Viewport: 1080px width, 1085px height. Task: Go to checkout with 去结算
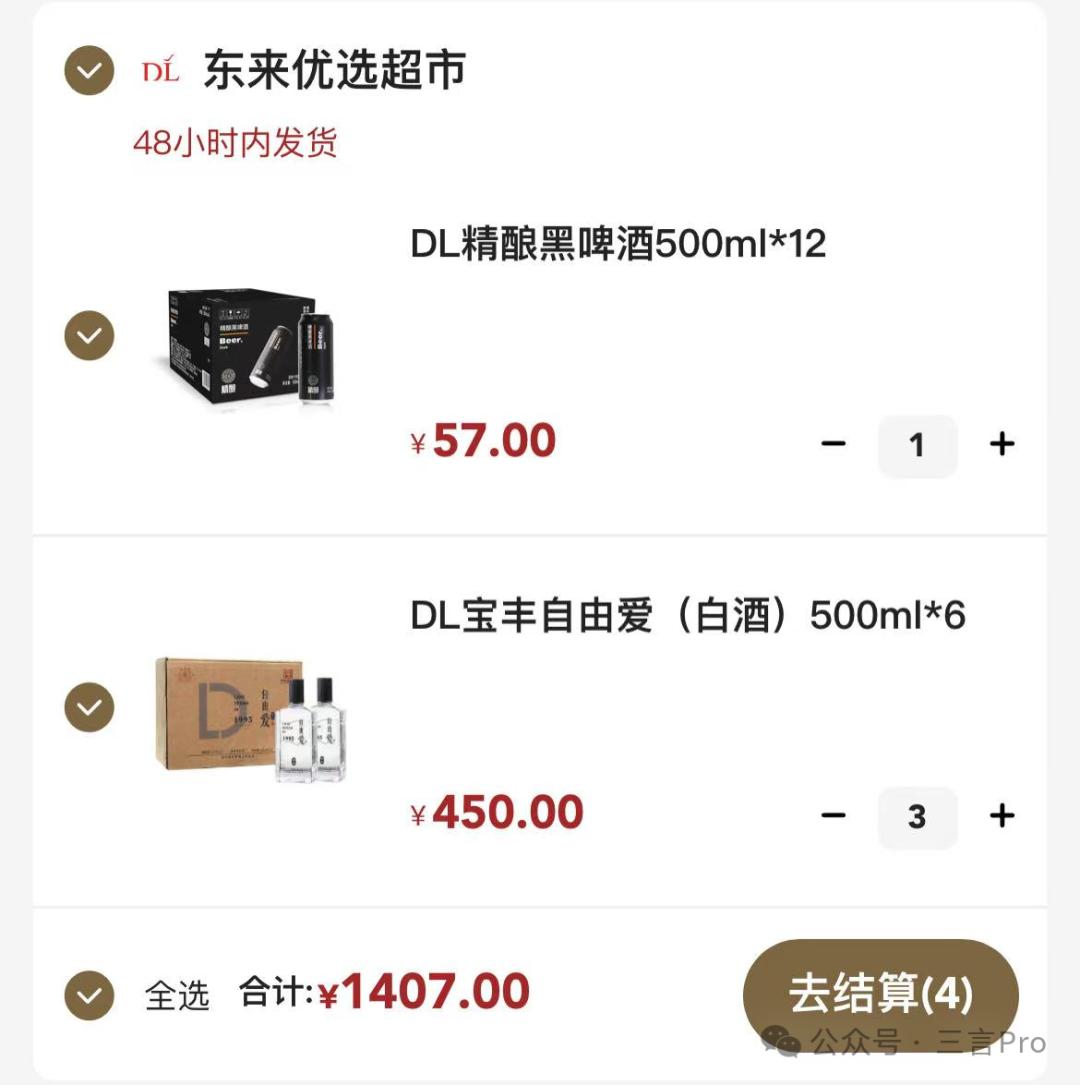[880, 994]
